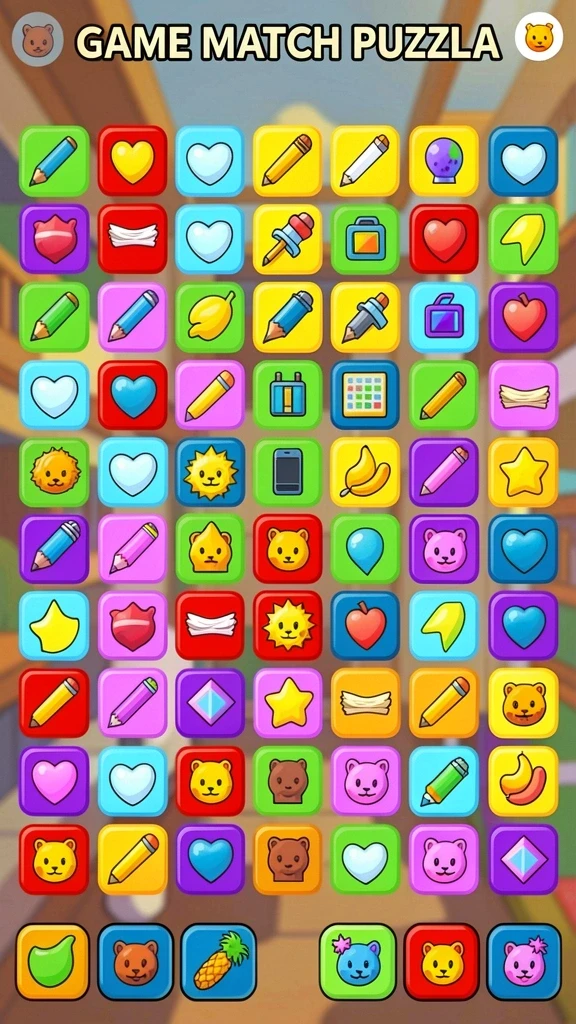Pick the lemon tile

pyautogui.click(x=210, y=317)
